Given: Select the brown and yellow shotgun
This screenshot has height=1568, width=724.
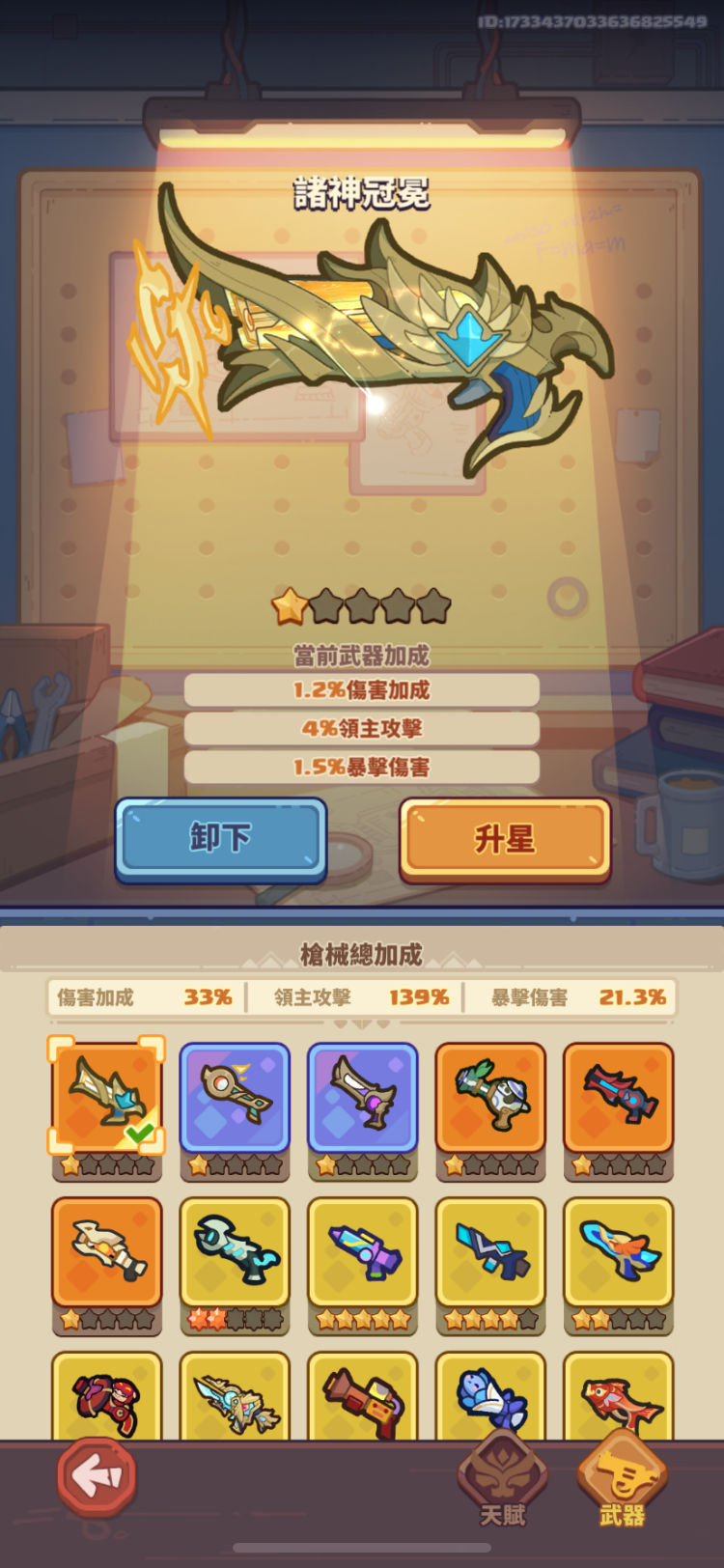Looking at the screenshot, I should click(x=363, y=1398).
